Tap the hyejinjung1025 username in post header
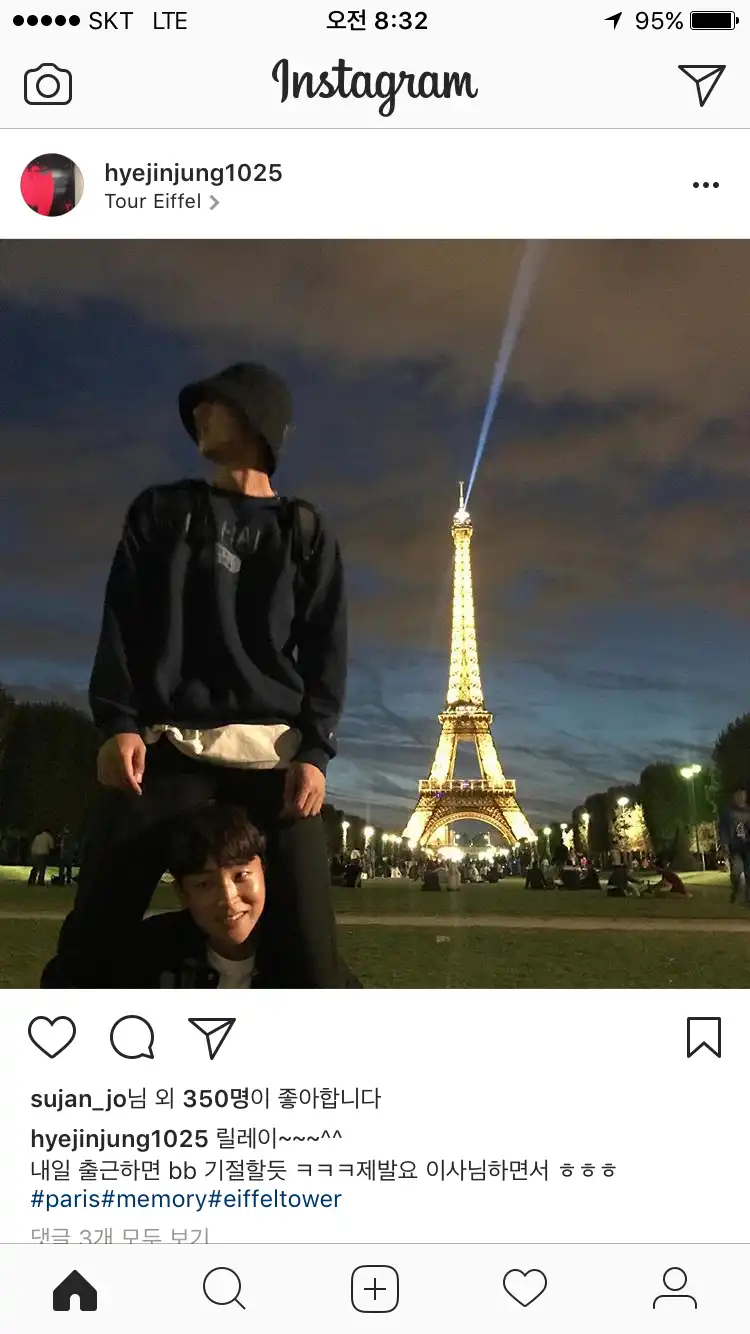Screen dimensions: 750x1334 tap(193, 172)
